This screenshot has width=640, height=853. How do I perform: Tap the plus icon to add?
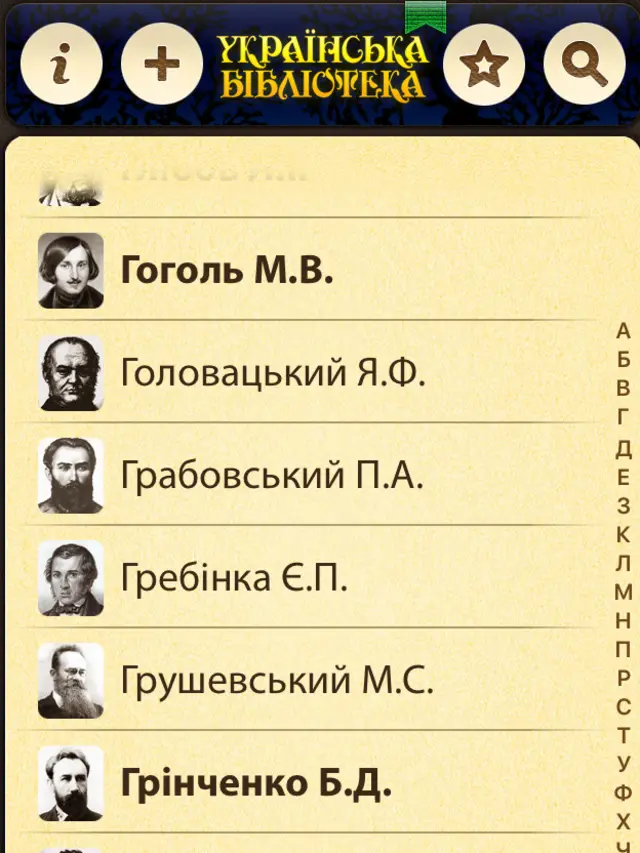click(162, 64)
